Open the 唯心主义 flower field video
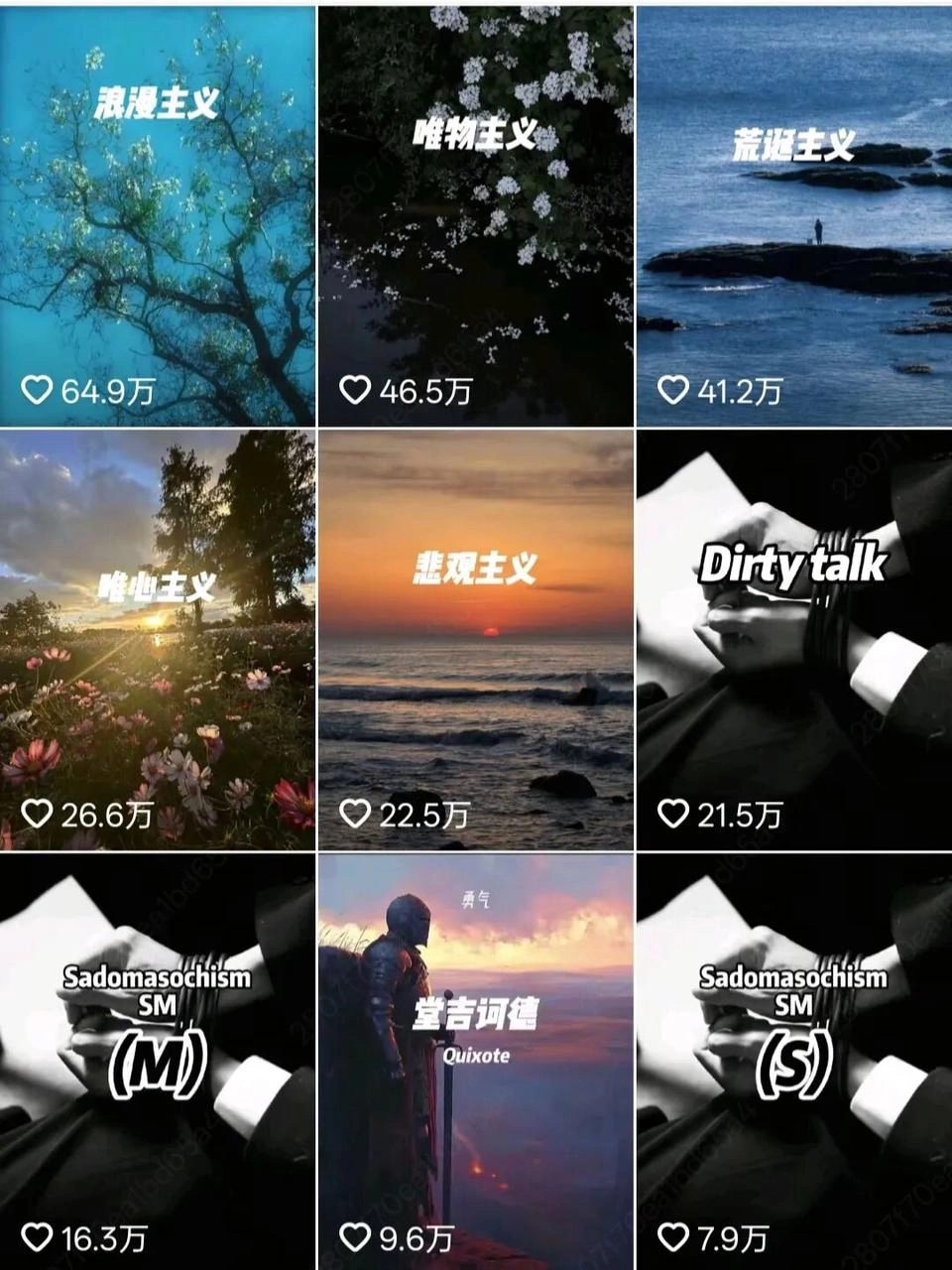952x1270 pixels. (159, 635)
